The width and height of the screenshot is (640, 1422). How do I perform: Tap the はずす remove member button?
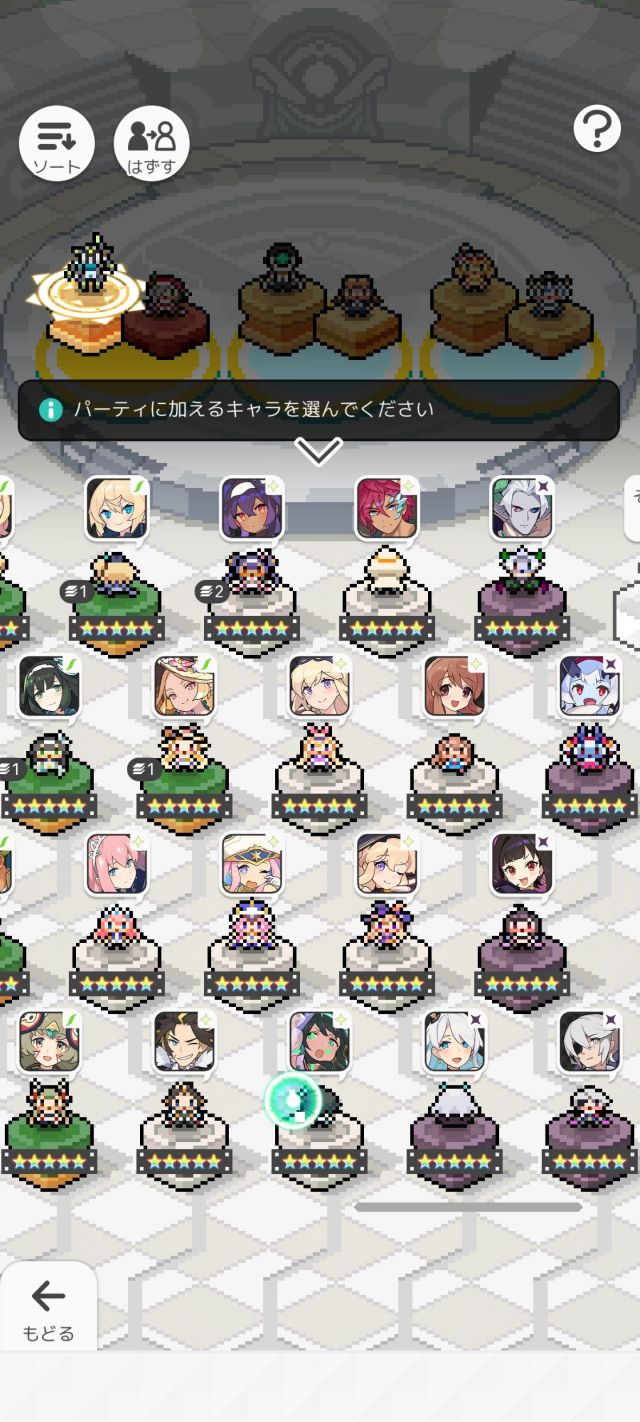click(152, 144)
